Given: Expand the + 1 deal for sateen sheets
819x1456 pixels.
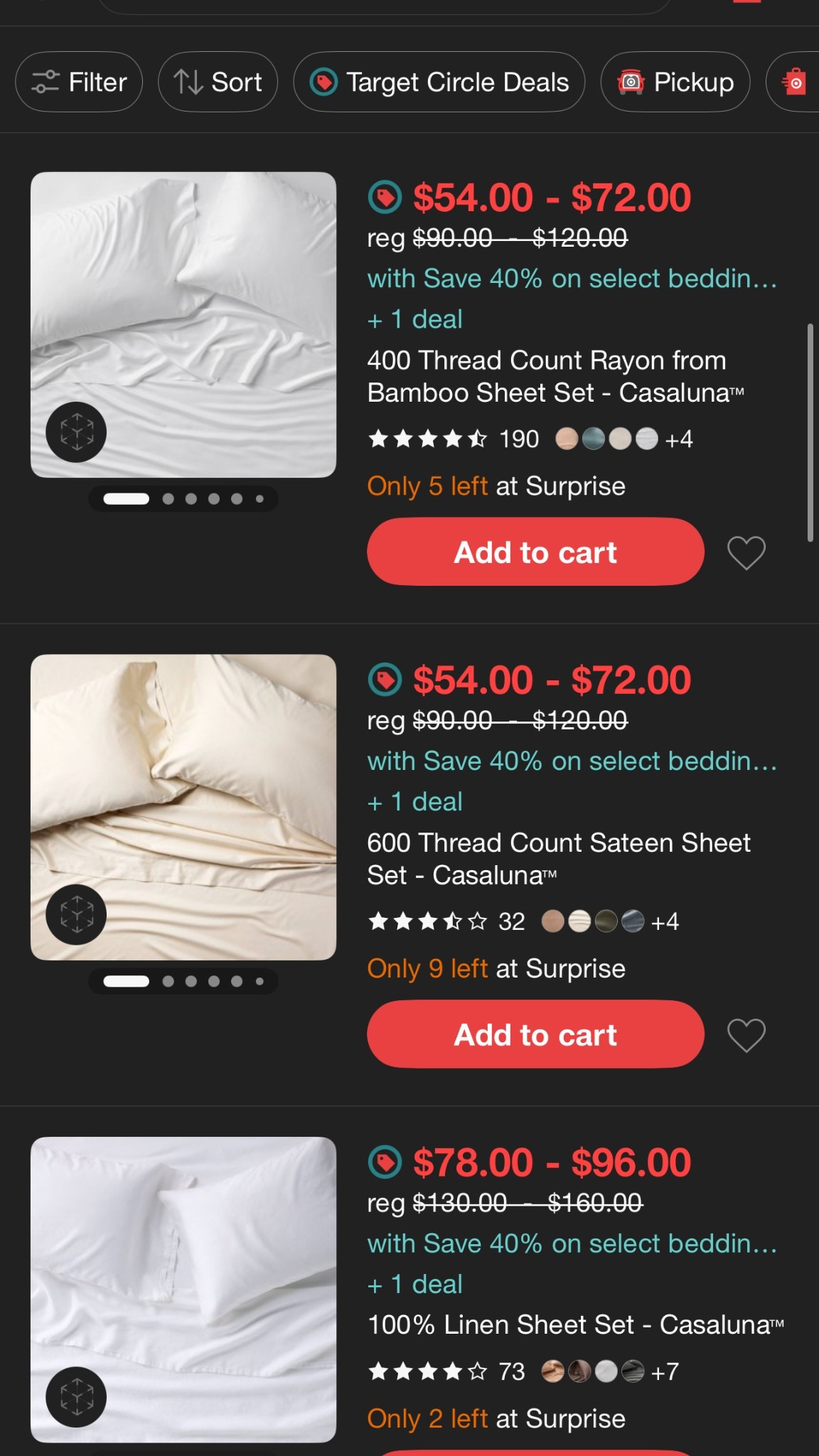Looking at the screenshot, I should (414, 801).
